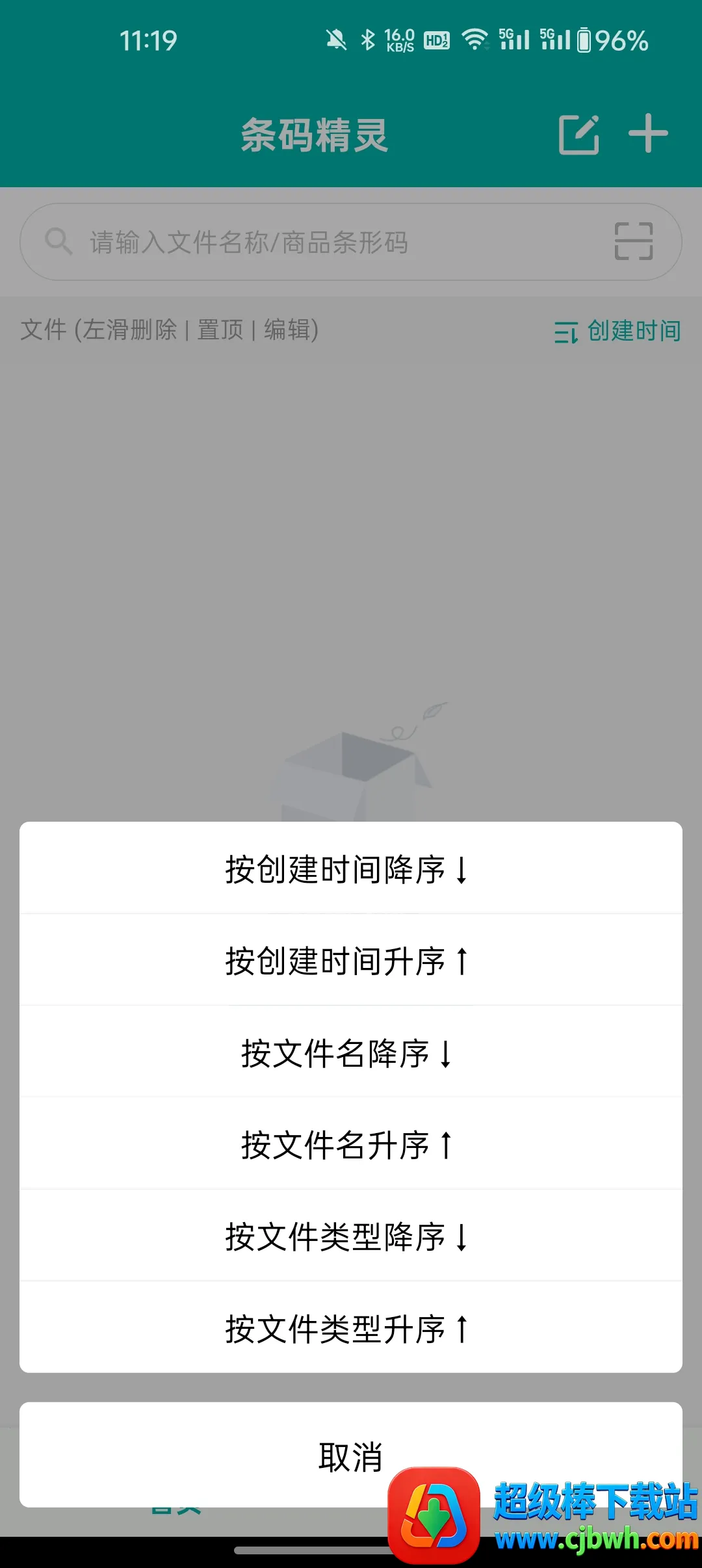Screen dimensions: 702x1568
Task: Sort by creation time ascending (按创建时间升序)
Action: pos(350,961)
